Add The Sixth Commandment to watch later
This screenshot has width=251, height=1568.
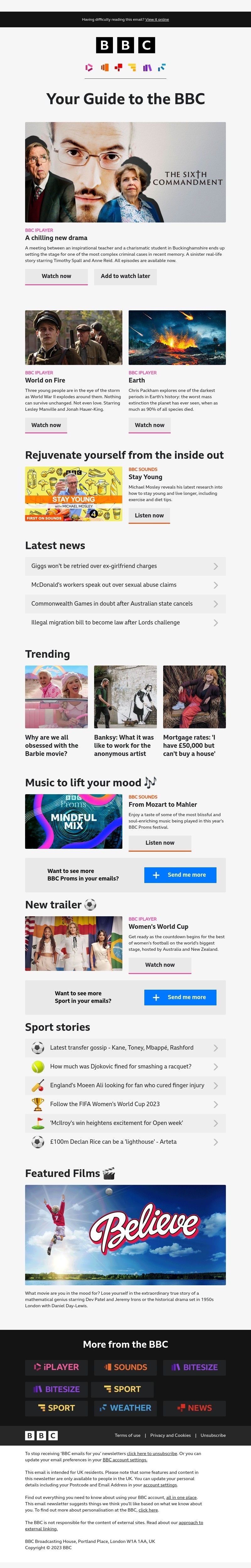point(125,276)
